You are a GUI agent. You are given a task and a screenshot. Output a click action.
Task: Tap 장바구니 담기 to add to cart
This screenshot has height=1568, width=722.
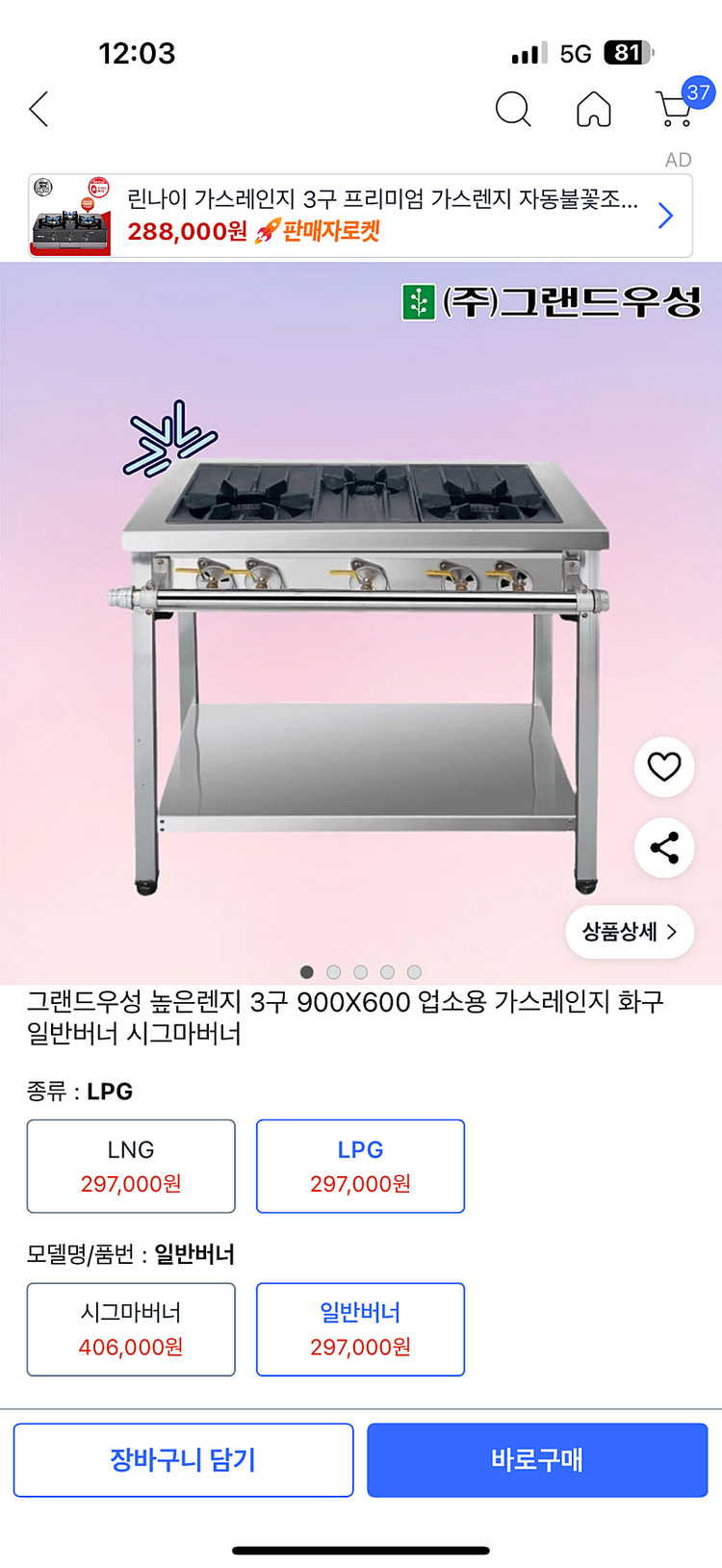click(x=183, y=1460)
